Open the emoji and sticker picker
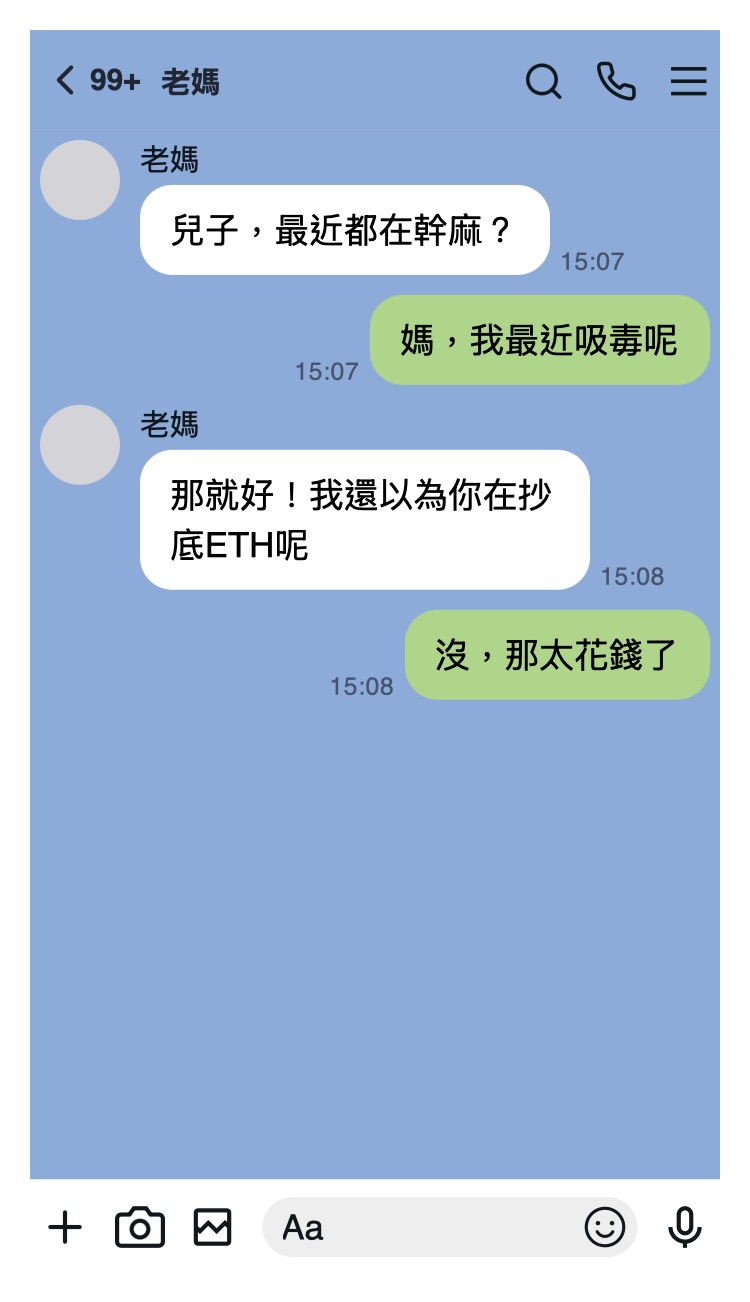This screenshot has height=1302, width=750. (x=605, y=1227)
